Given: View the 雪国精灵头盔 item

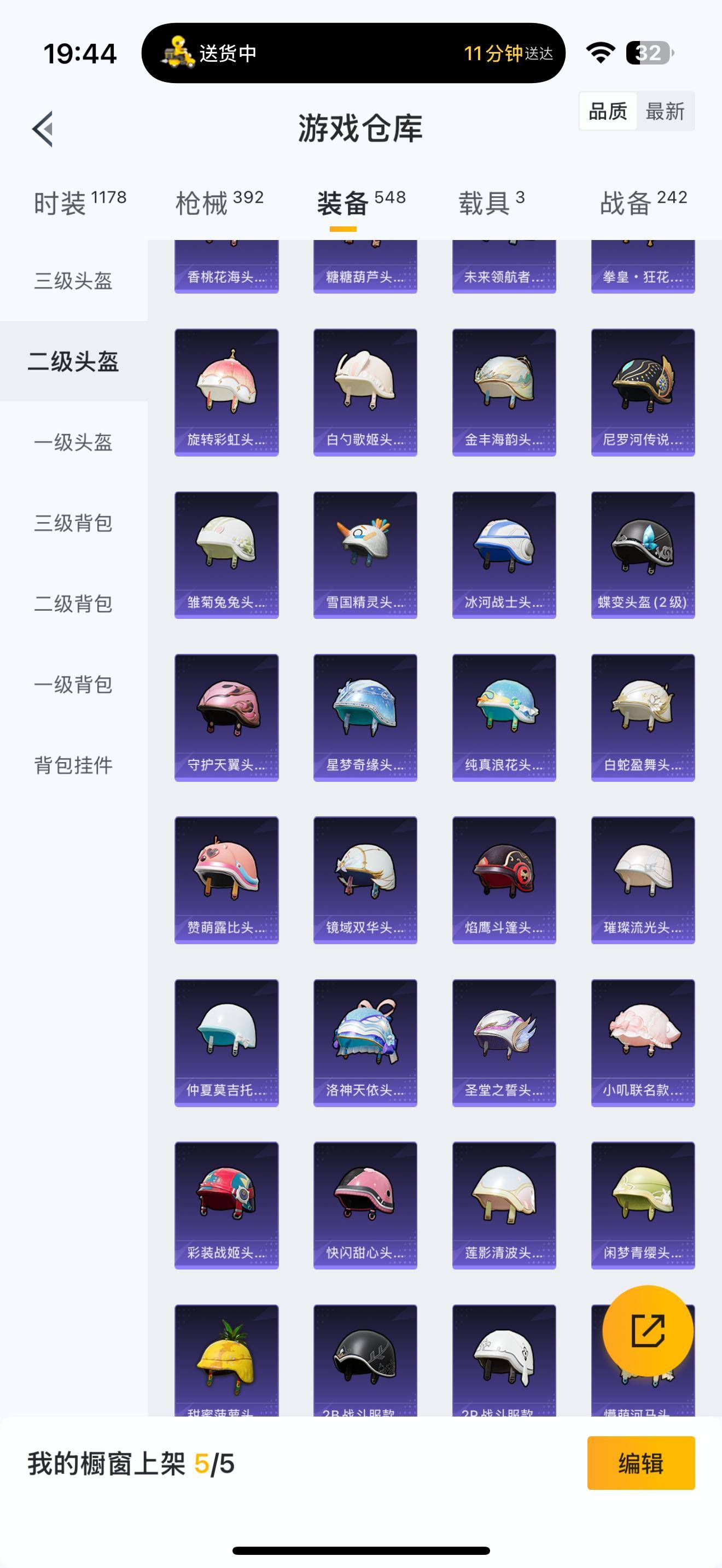Looking at the screenshot, I should pos(365,555).
